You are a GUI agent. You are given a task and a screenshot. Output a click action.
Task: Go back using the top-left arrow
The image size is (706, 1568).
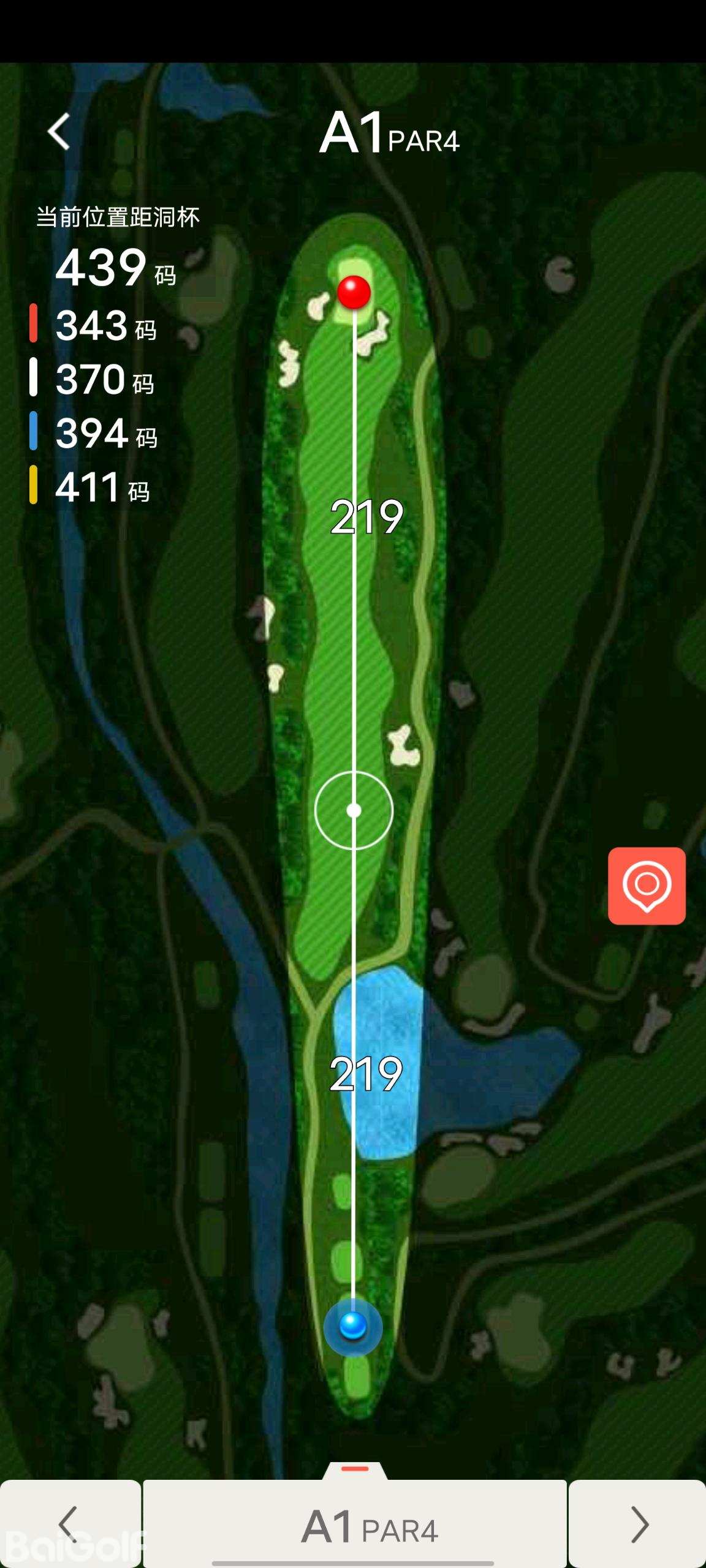tap(59, 132)
